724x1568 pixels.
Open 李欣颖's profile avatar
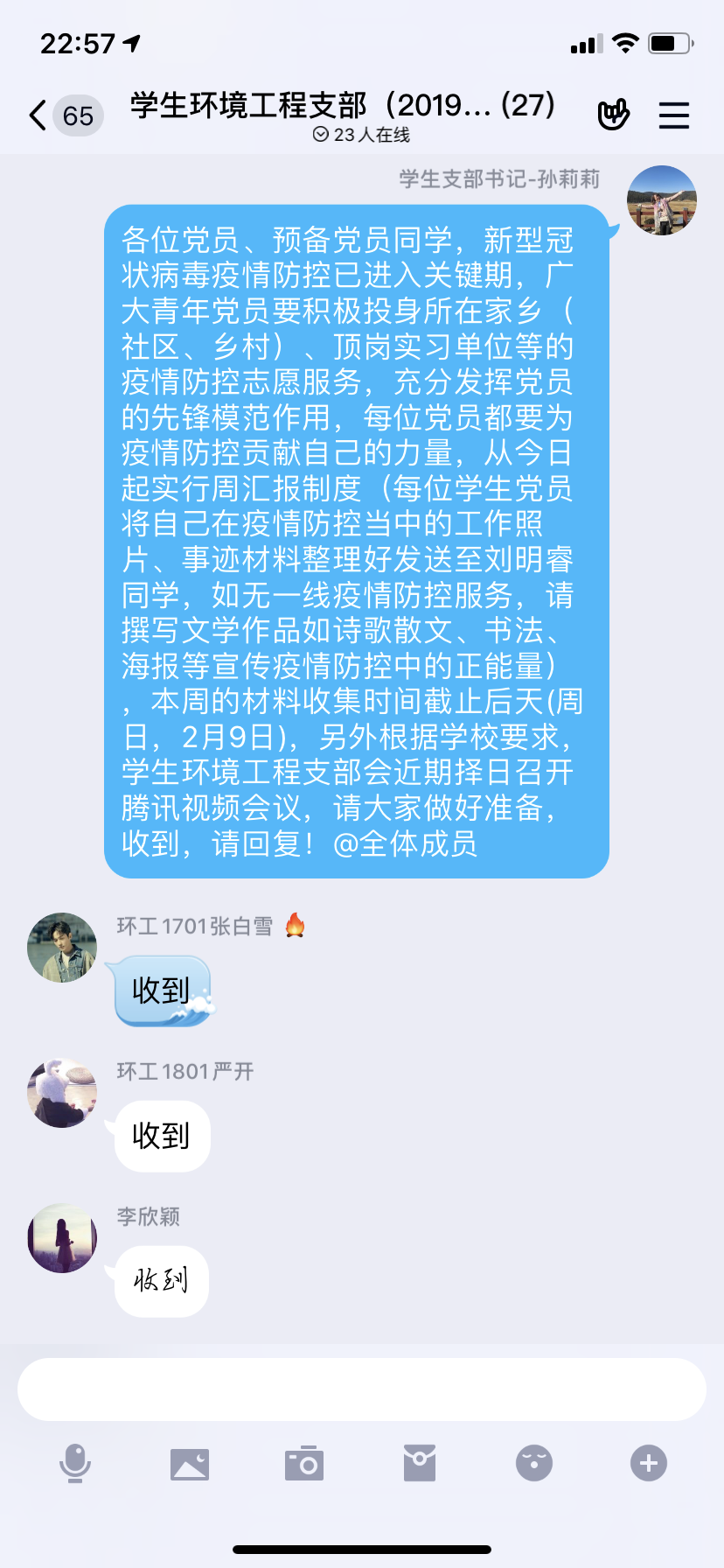pos(62,1238)
